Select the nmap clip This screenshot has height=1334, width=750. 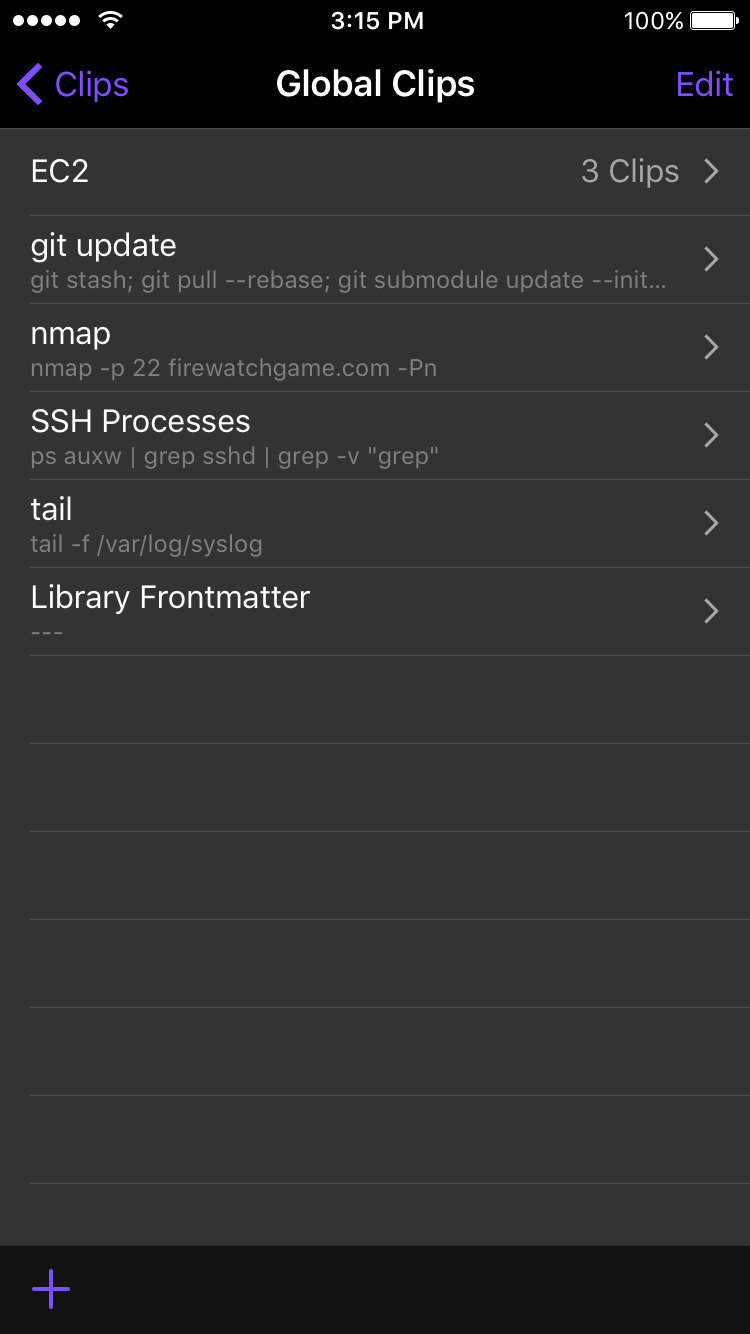coord(375,348)
